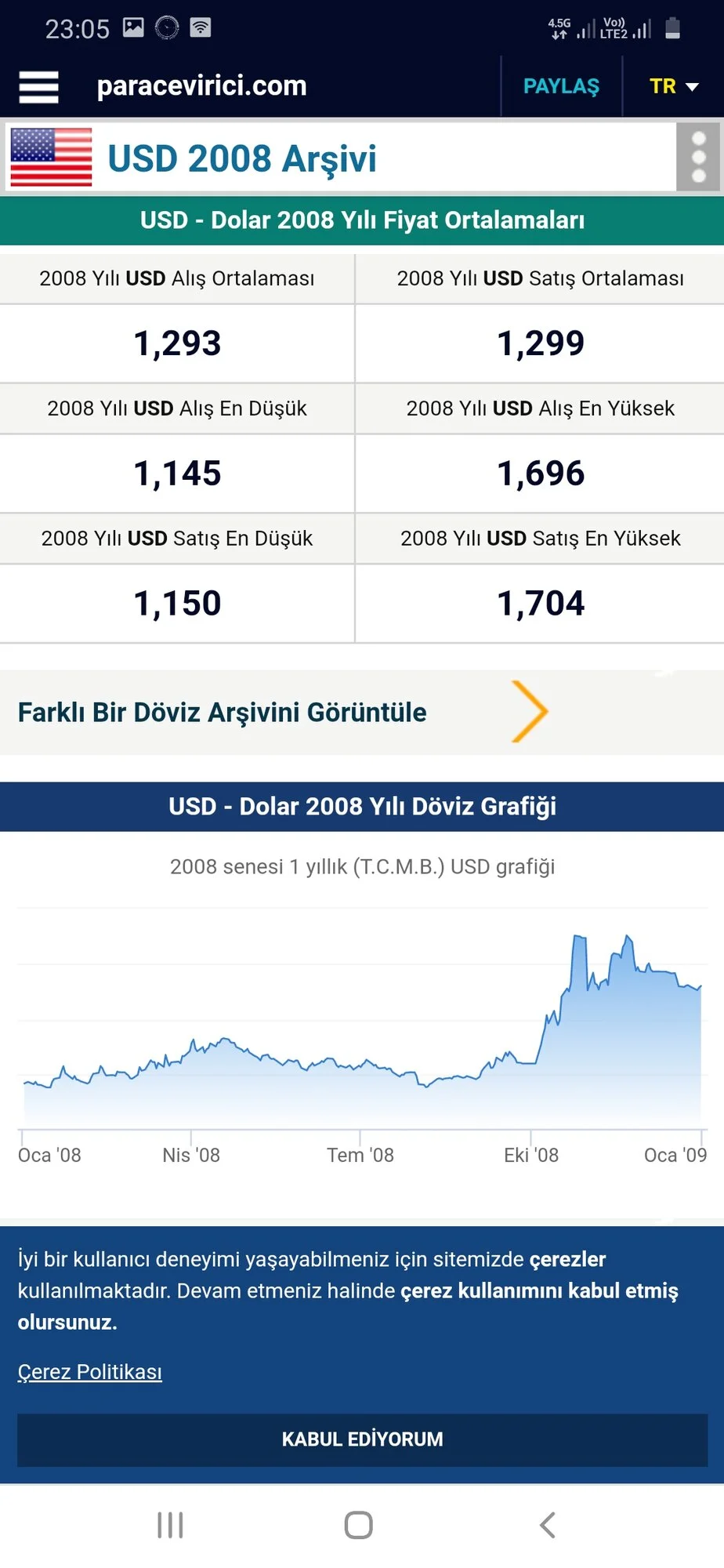
Task: Open recent apps from the navigation bar
Action: tap(170, 1525)
